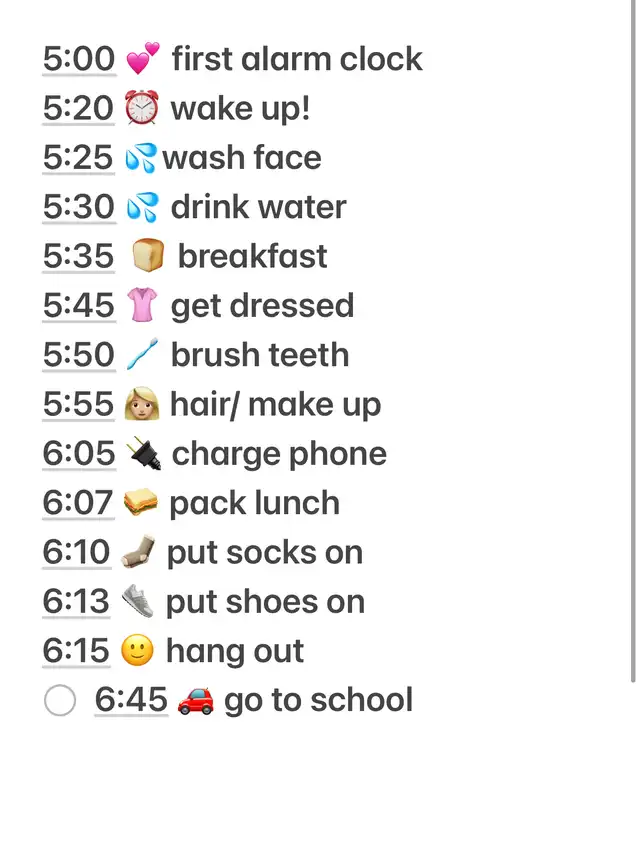The height and width of the screenshot is (855, 640).
Task: Tap the 5:55 hair/make up time
Action: (x=78, y=404)
